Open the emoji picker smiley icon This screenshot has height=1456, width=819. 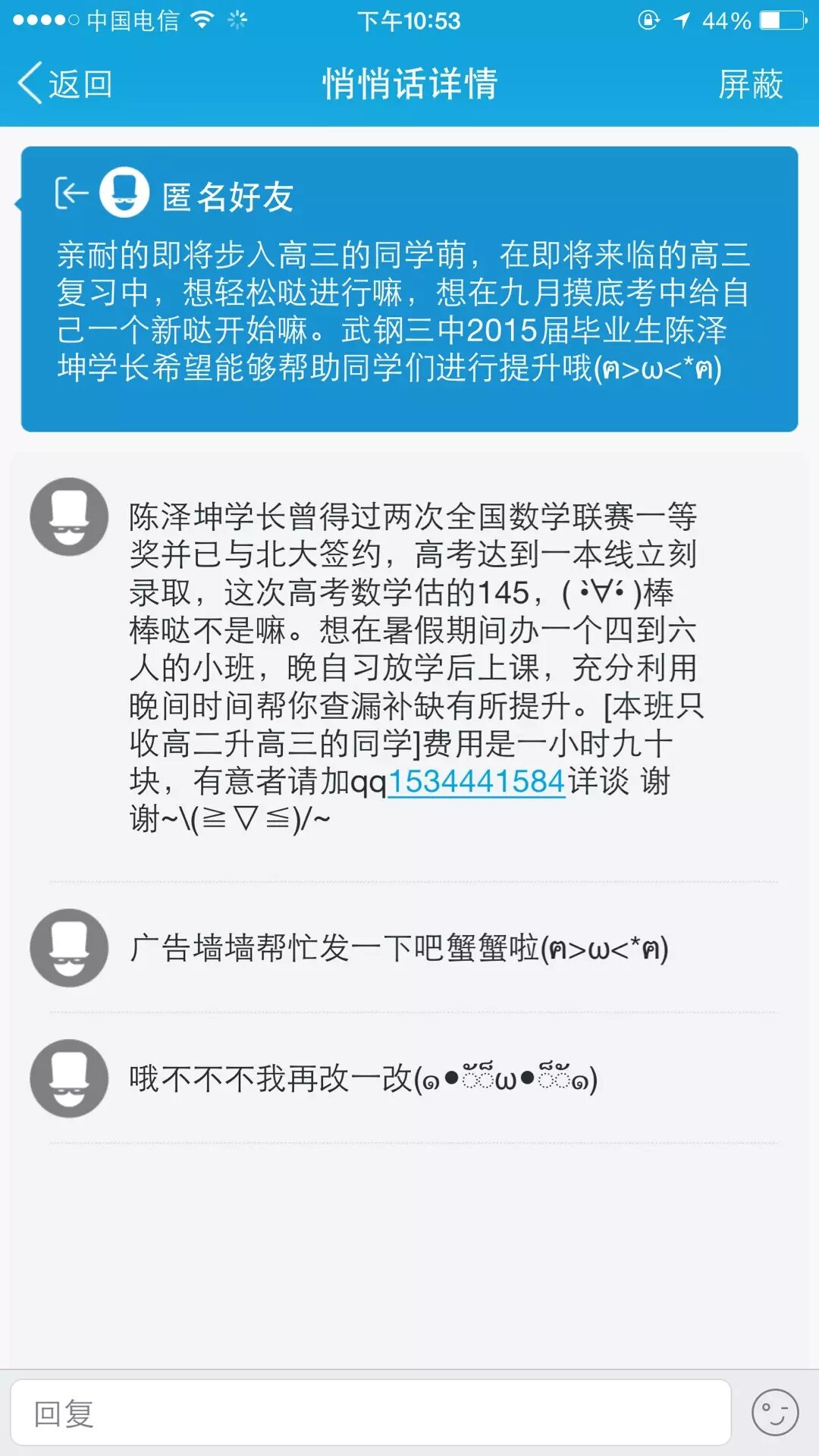(774, 1413)
